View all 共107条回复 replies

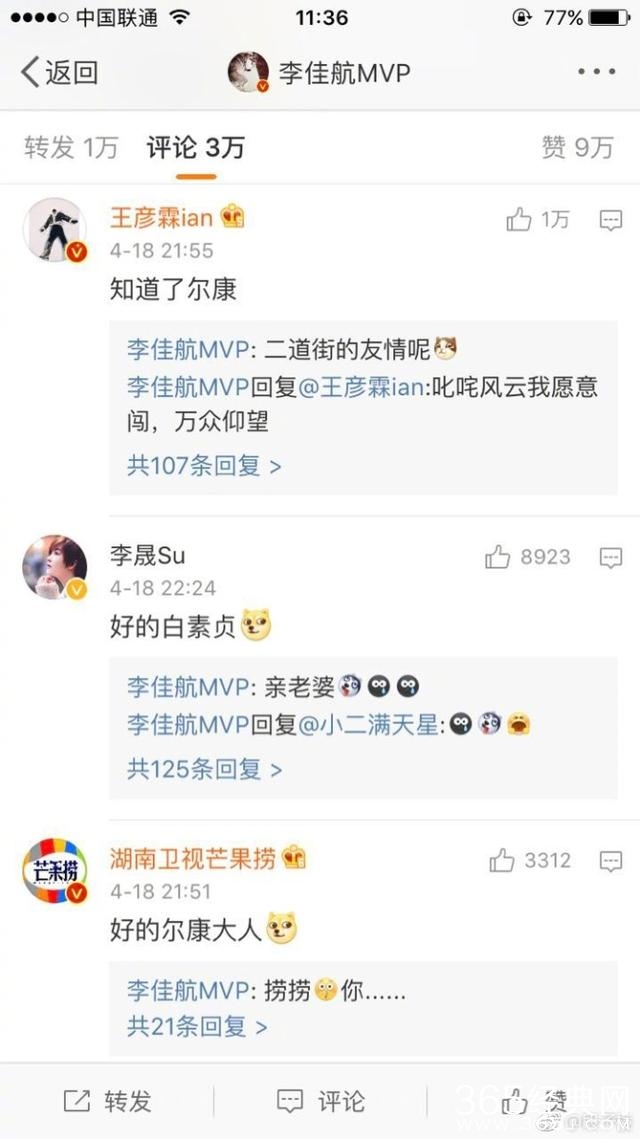204,465
